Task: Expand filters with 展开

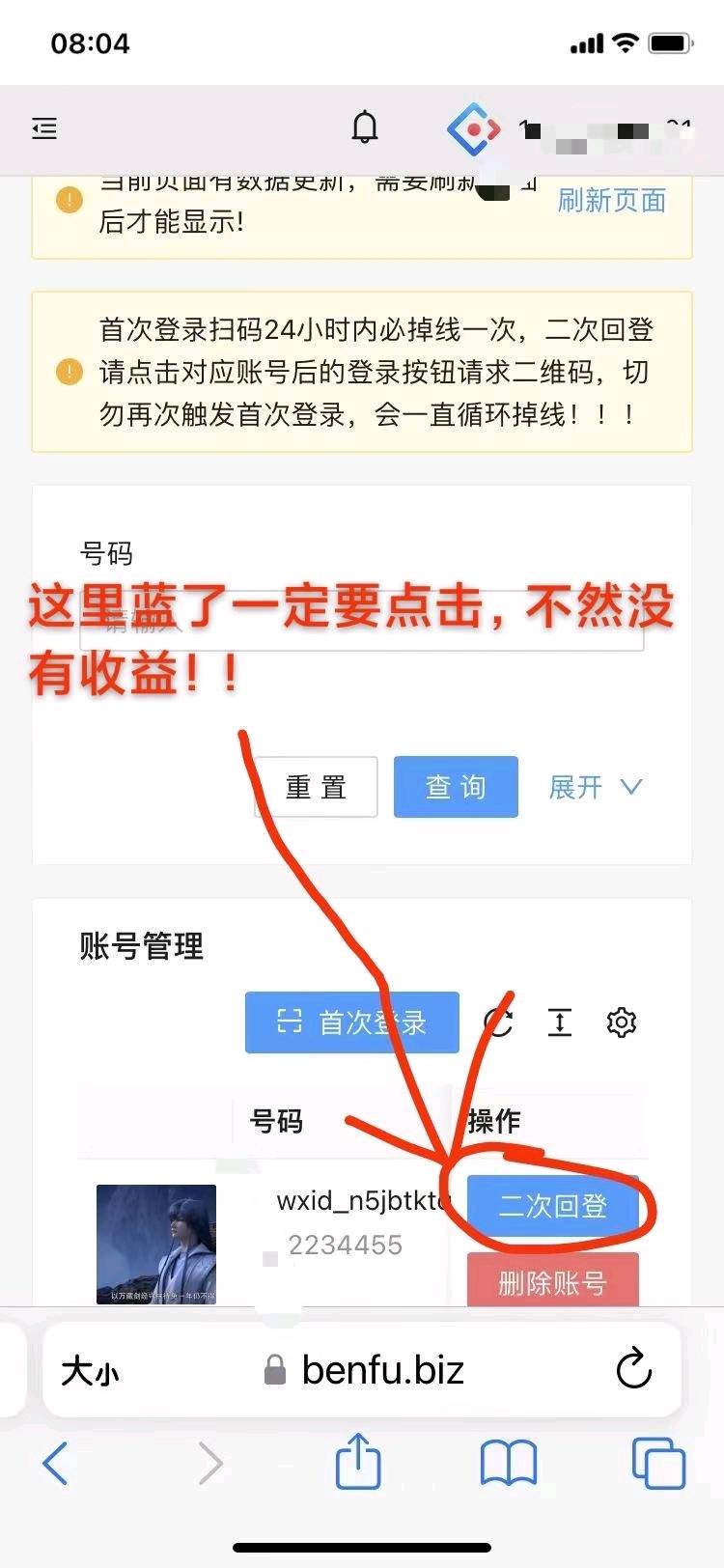Action: [x=594, y=787]
